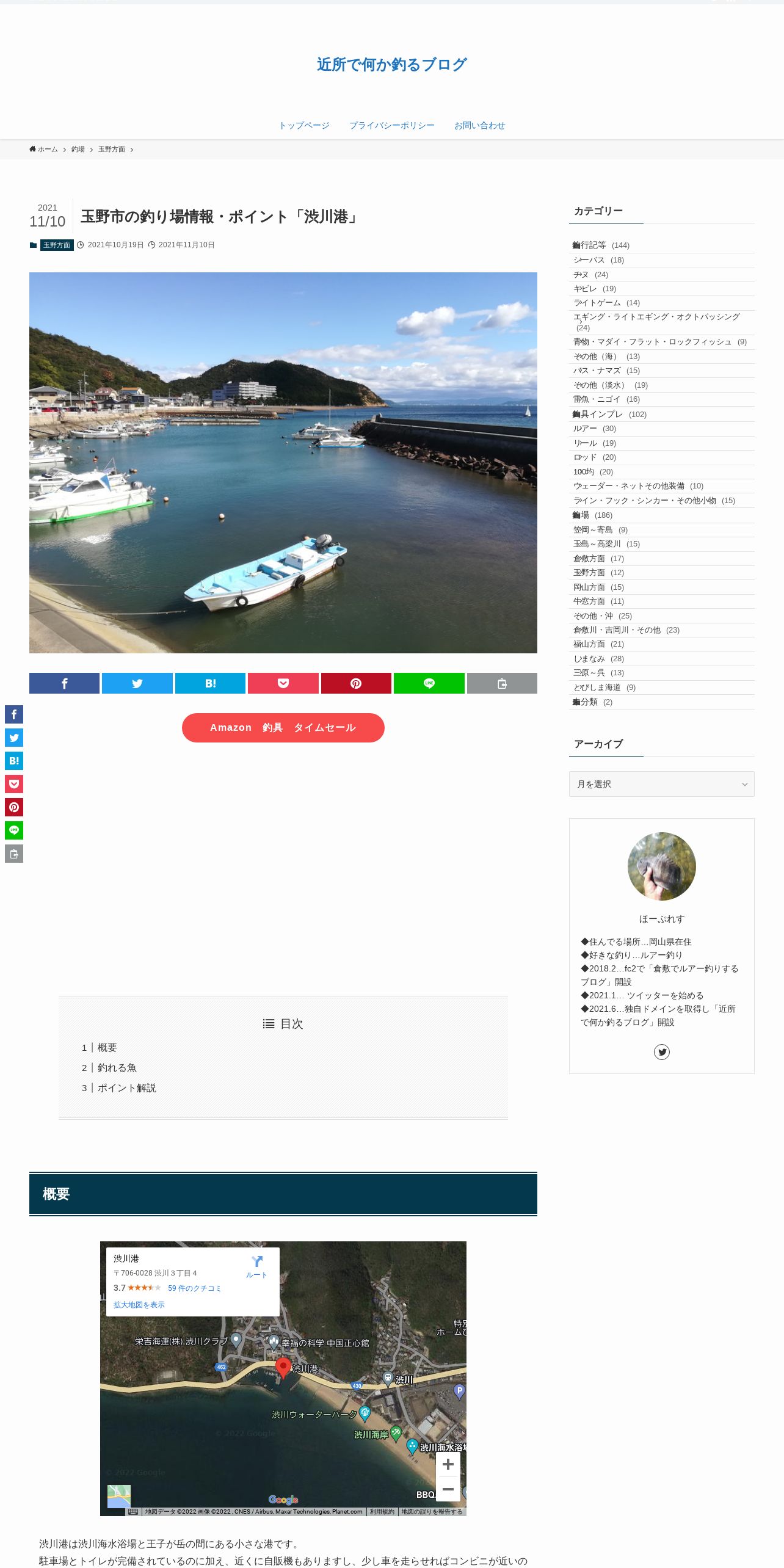The height and width of the screenshot is (1568, 784).
Task: Select the 玉野方面 category tag under title
Action: pyautogui.click(x=57, y=245)
